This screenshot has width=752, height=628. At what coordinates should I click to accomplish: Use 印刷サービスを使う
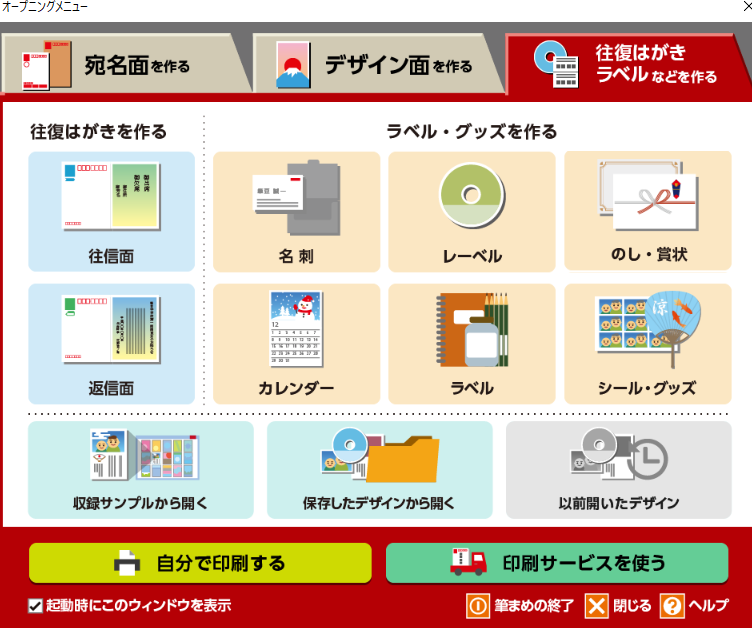click(557, 563)
